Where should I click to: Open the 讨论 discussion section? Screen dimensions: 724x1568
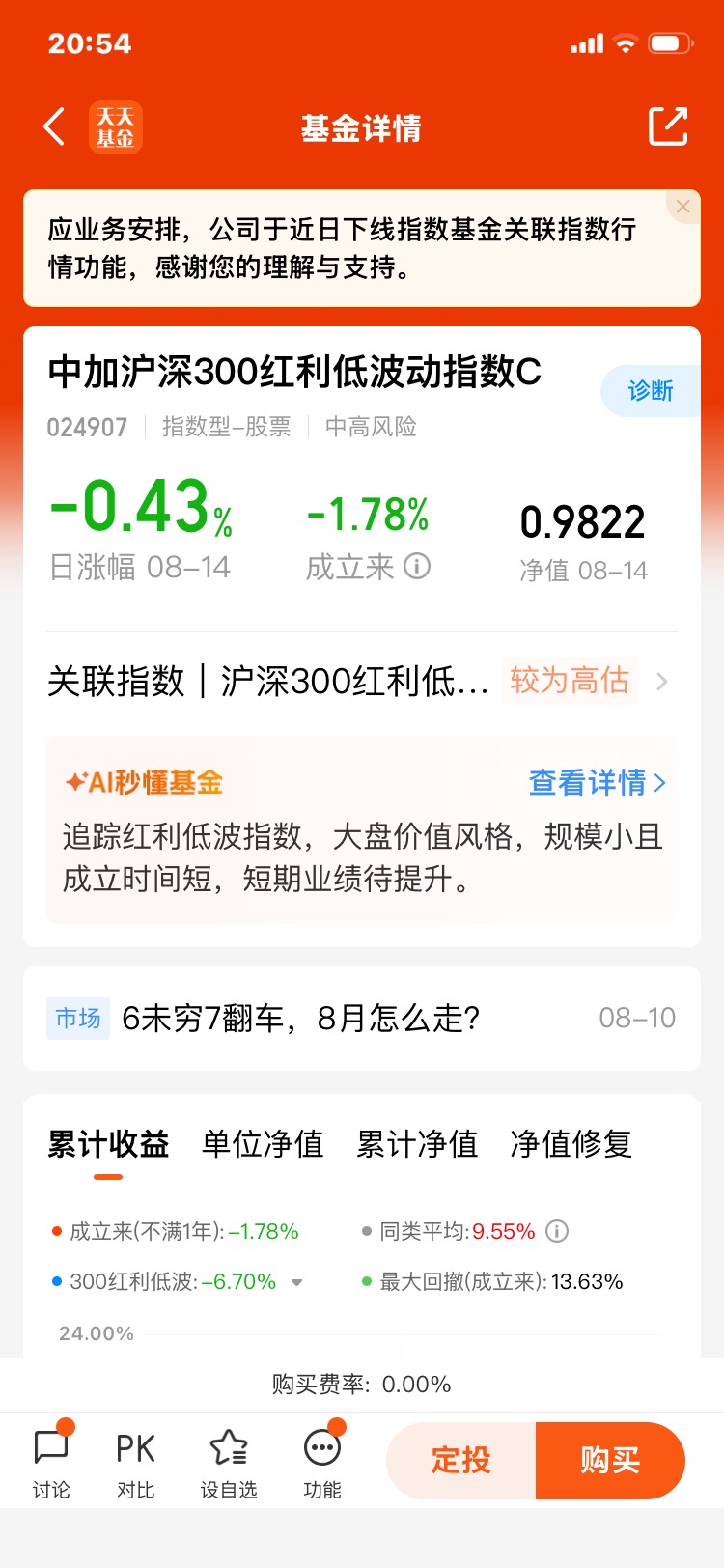coord(51,1463)
